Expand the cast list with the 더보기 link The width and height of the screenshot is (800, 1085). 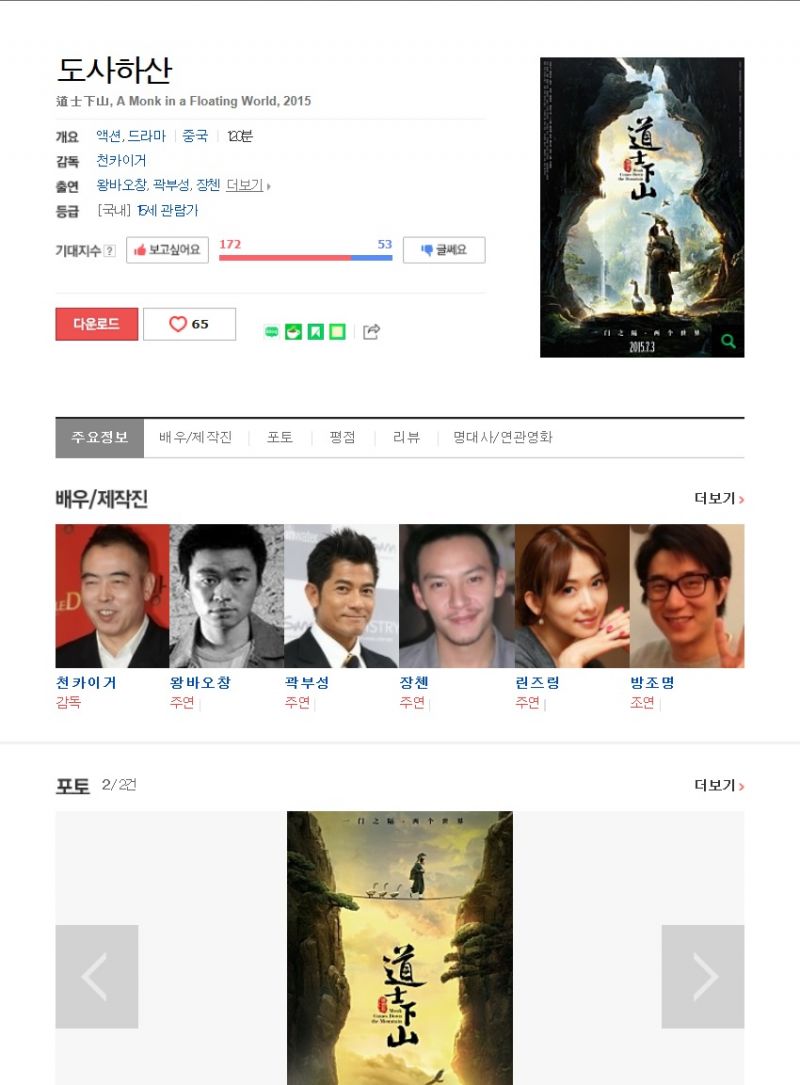coord(248,185)
